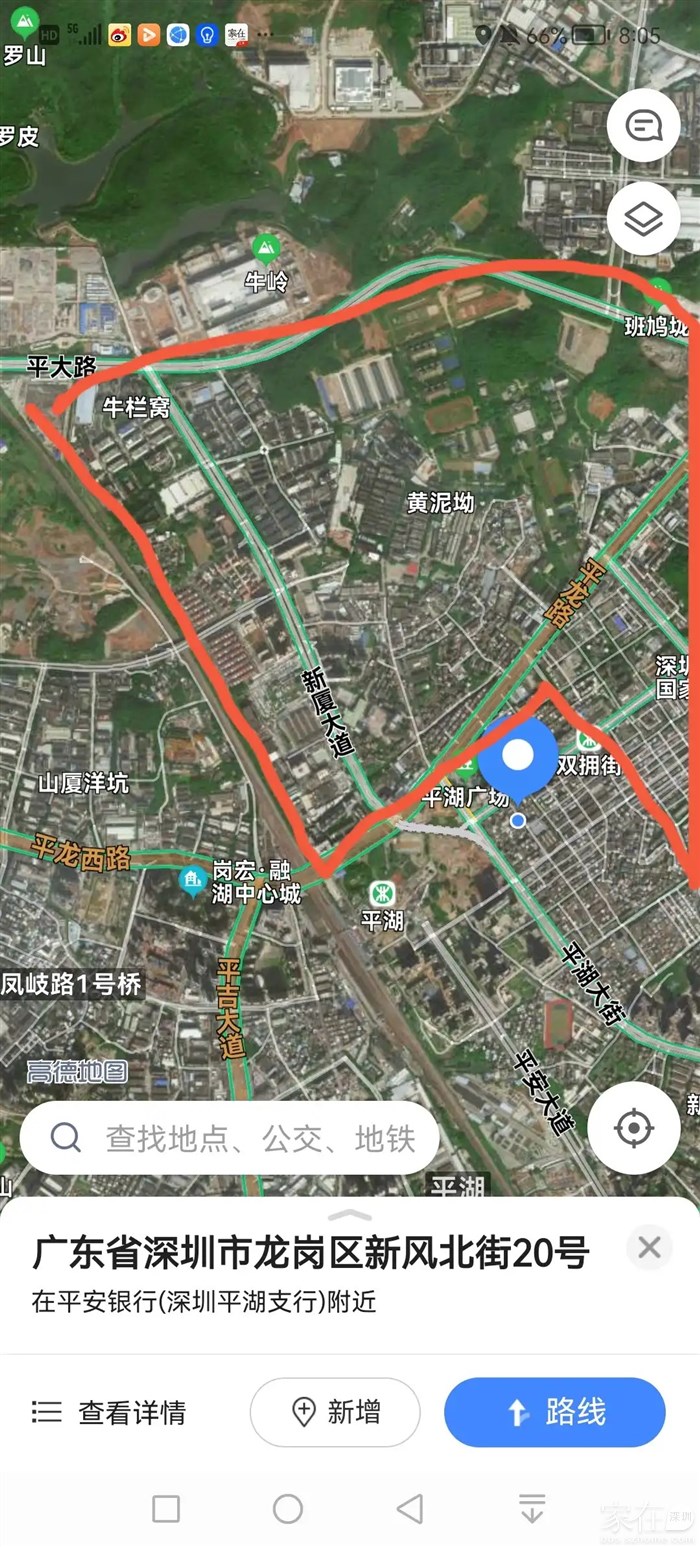
Task: Tap the search box for places, bus, metro
Action: (230, 1138)
